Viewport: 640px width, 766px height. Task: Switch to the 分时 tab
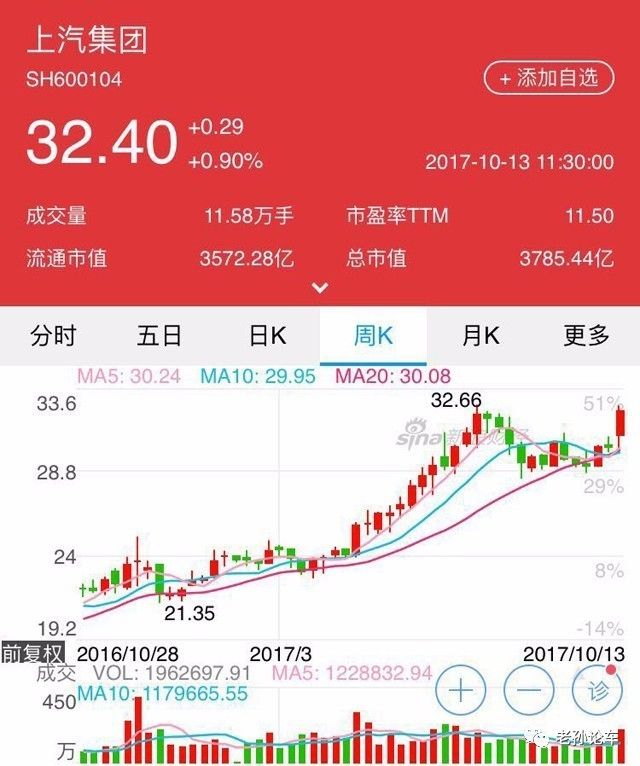53,336
